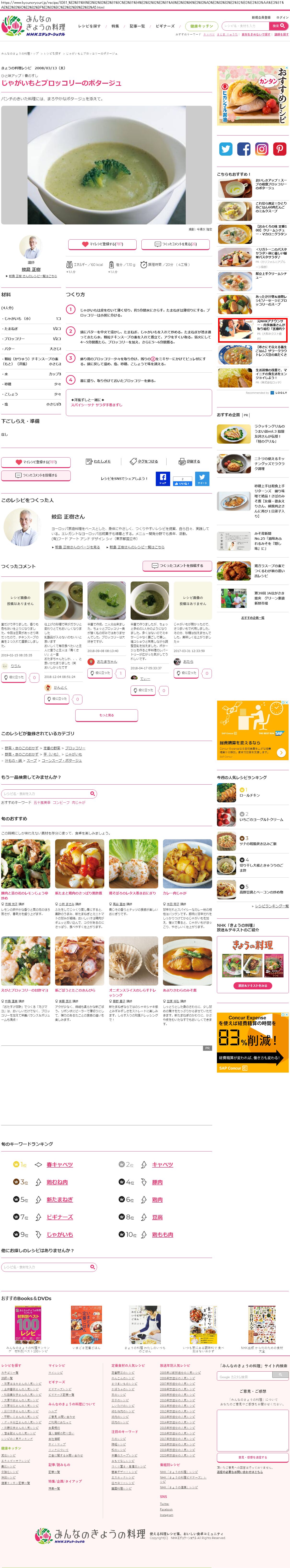Open the Pinterest icon in sidebar
This screenshot has height=1568, width=290.
pyautogui.click(x=280, y=149)
